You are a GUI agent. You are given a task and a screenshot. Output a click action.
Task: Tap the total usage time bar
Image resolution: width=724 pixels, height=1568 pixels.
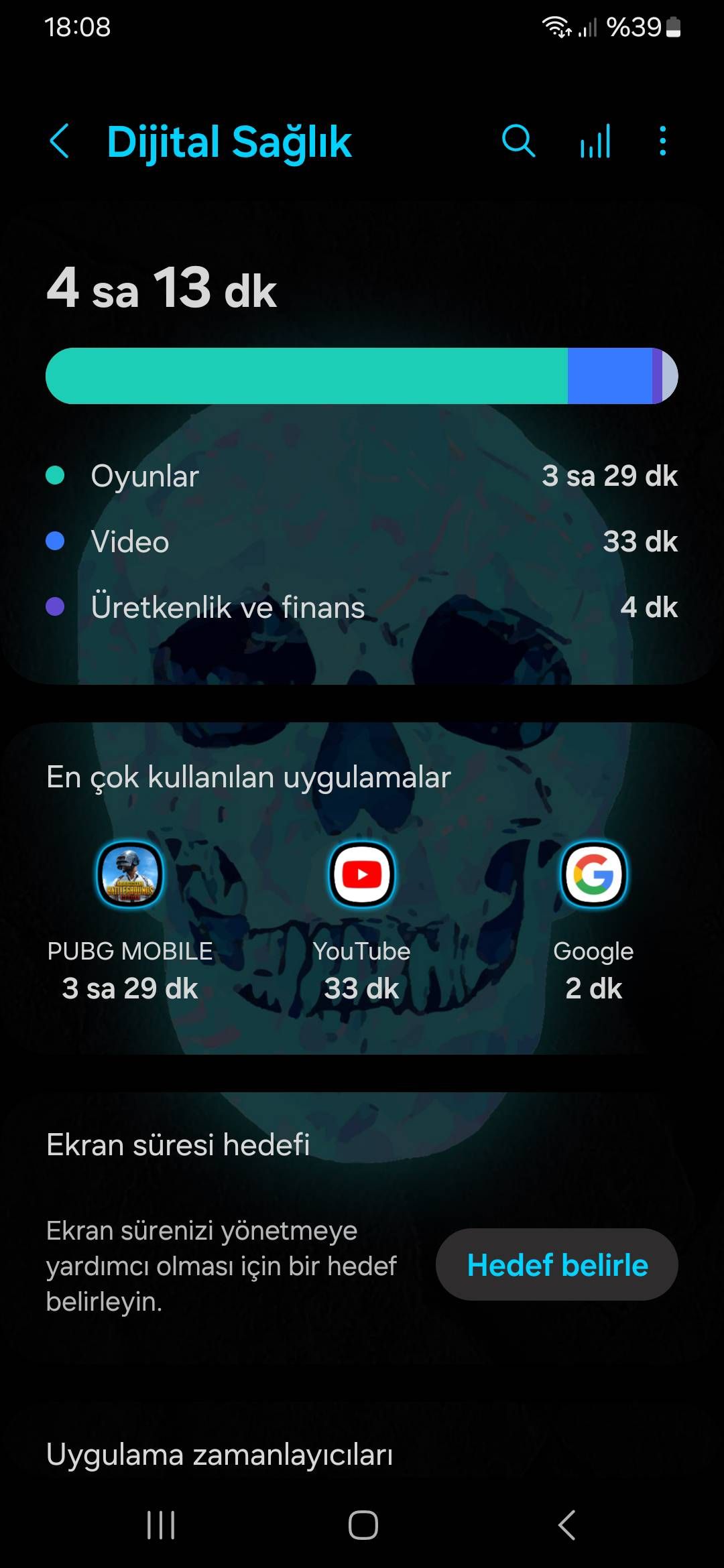362,376
